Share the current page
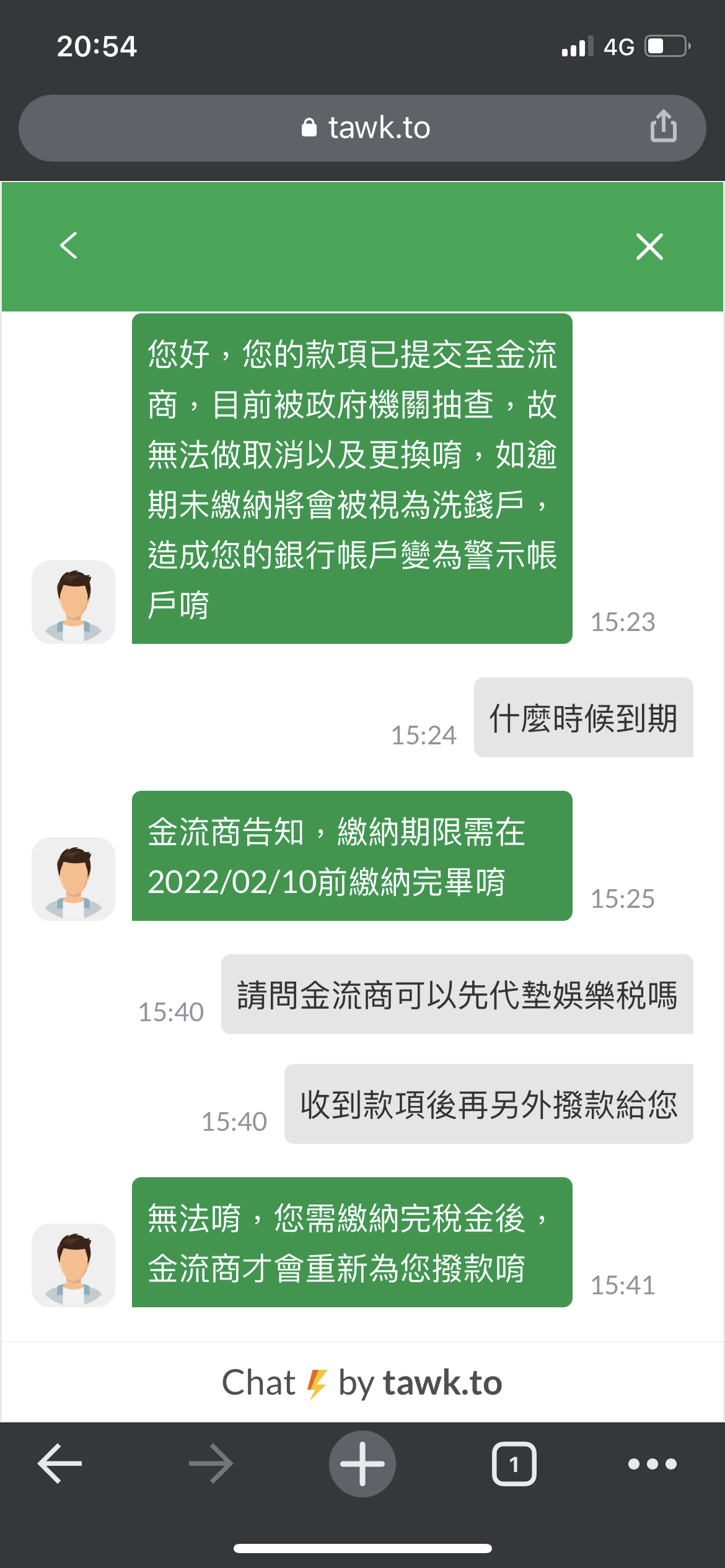The height and width of the screenshot is (1568, 725). [663, 126]
